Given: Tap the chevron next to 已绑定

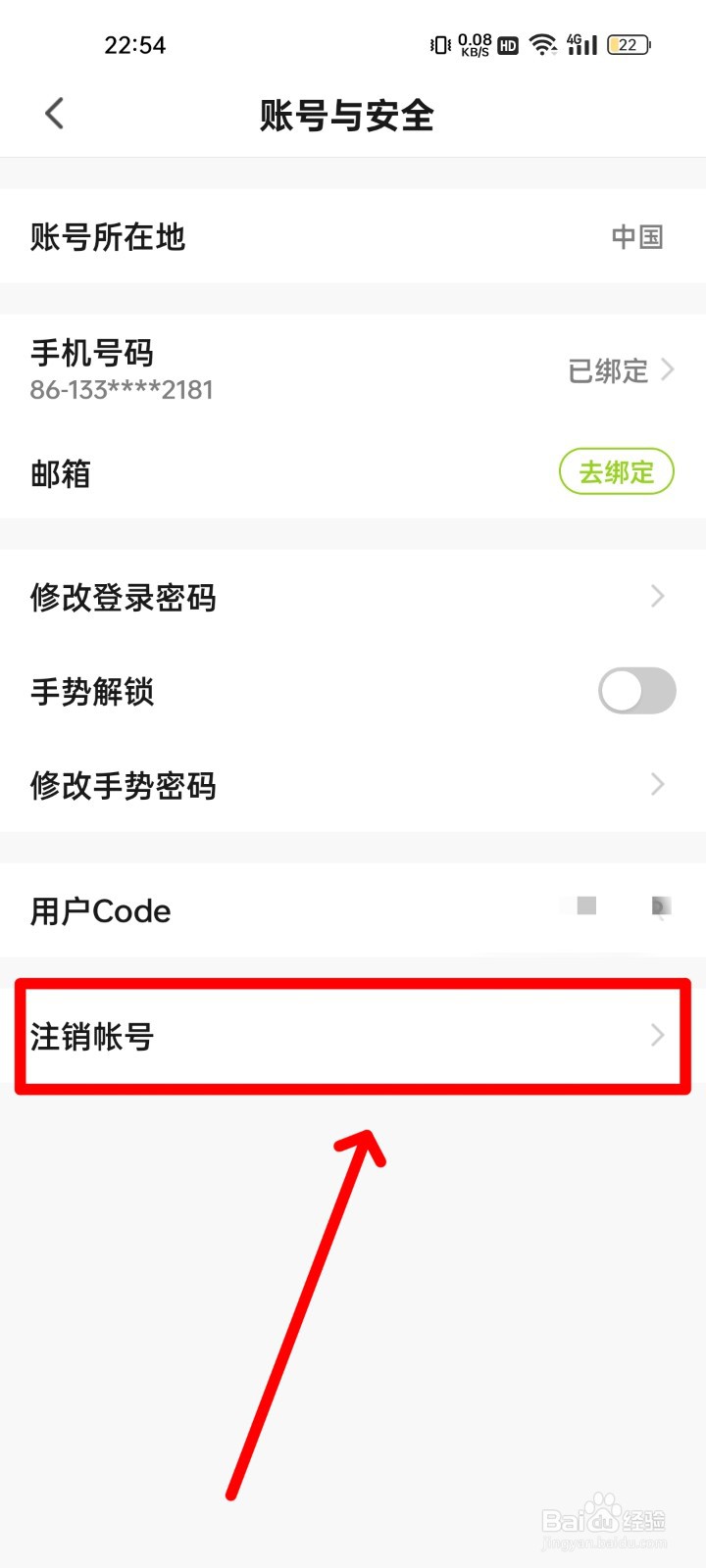Looking at the screenshot, I should [670, 369].
